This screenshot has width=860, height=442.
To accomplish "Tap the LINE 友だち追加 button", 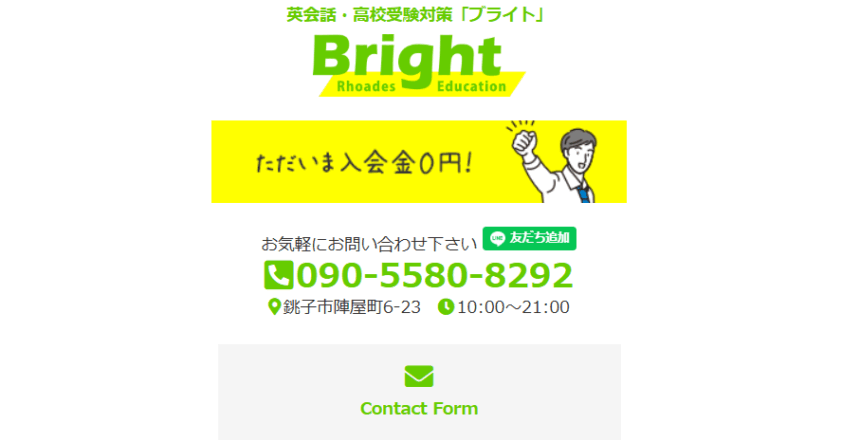I will [x=530, y=238].
